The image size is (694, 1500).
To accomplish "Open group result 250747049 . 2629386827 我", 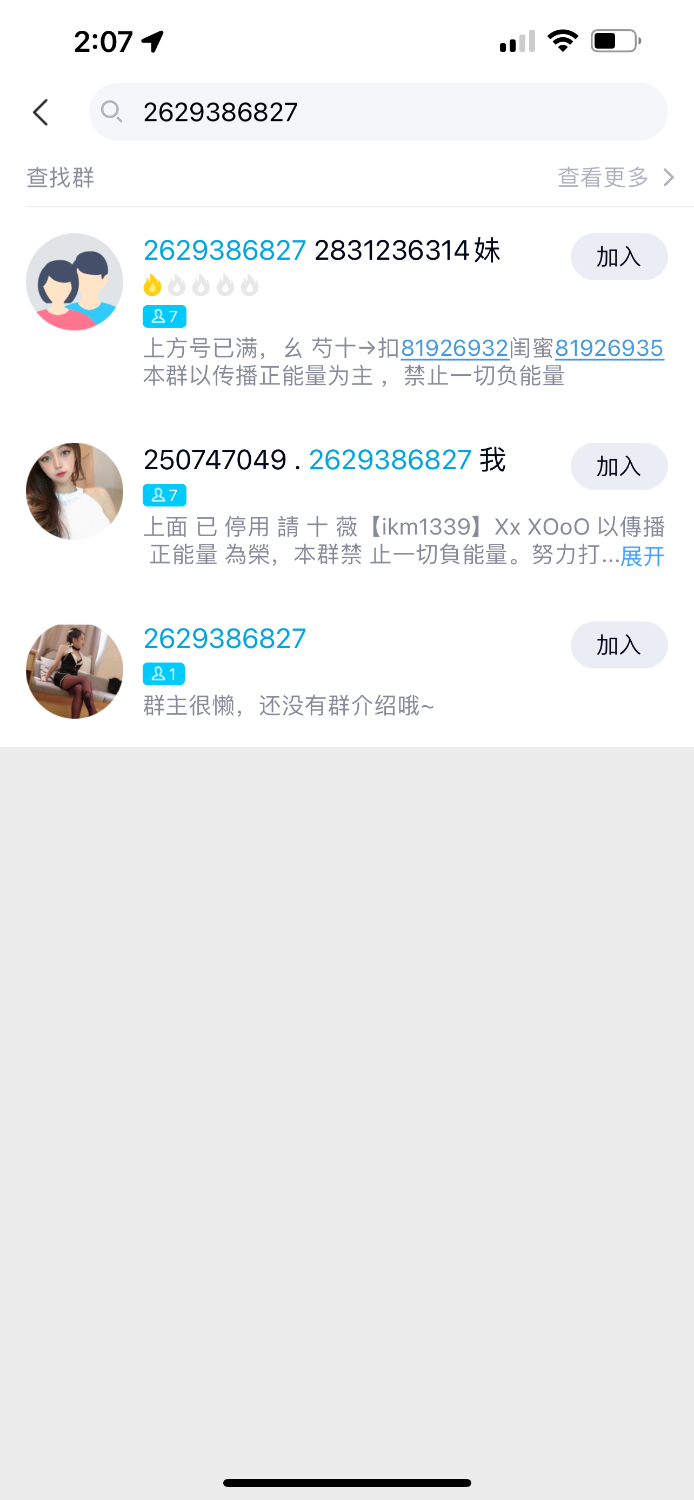I will pyautogui.click(x=324, y=460).
